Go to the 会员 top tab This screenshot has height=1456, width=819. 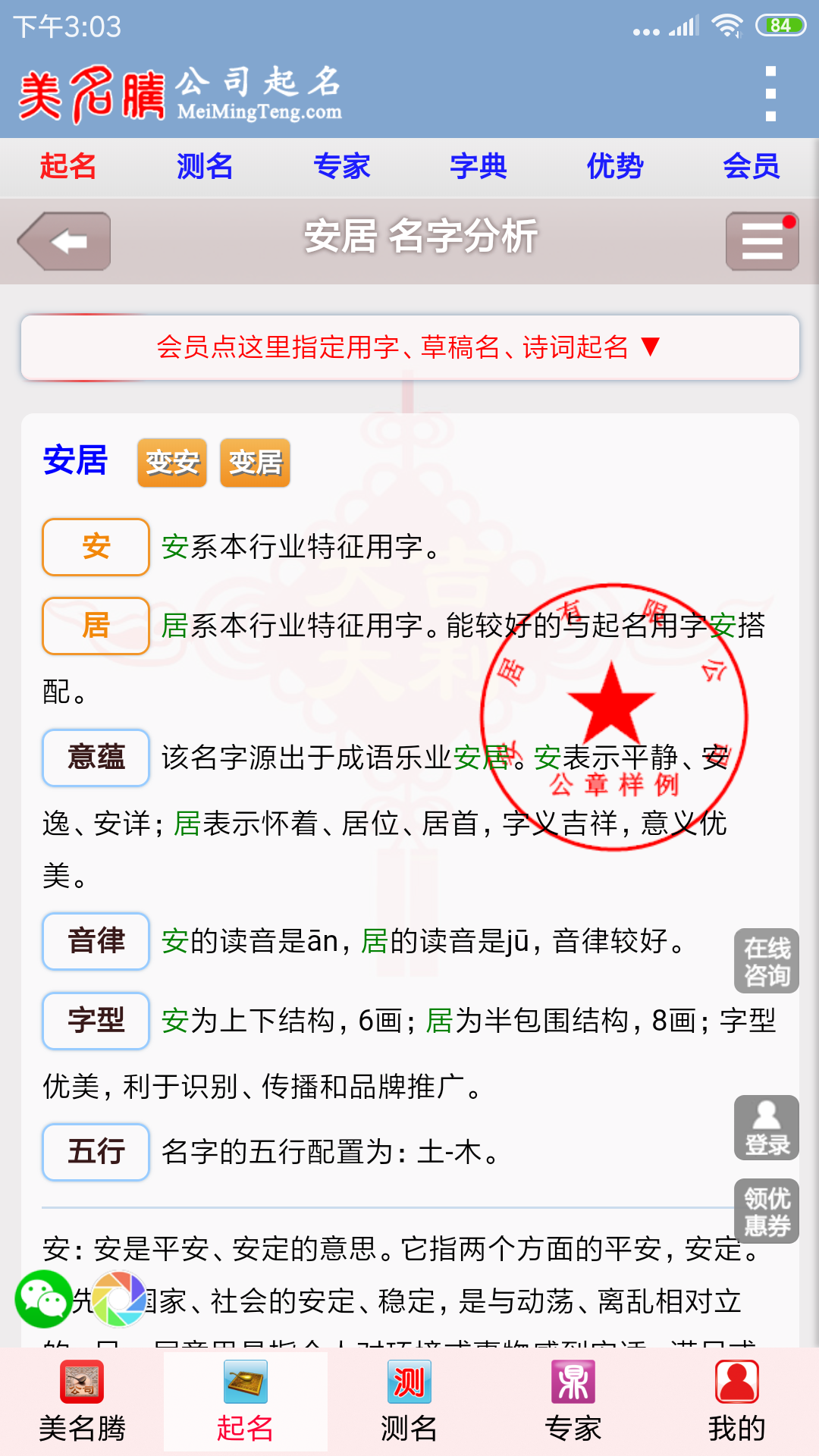point(751,166)
